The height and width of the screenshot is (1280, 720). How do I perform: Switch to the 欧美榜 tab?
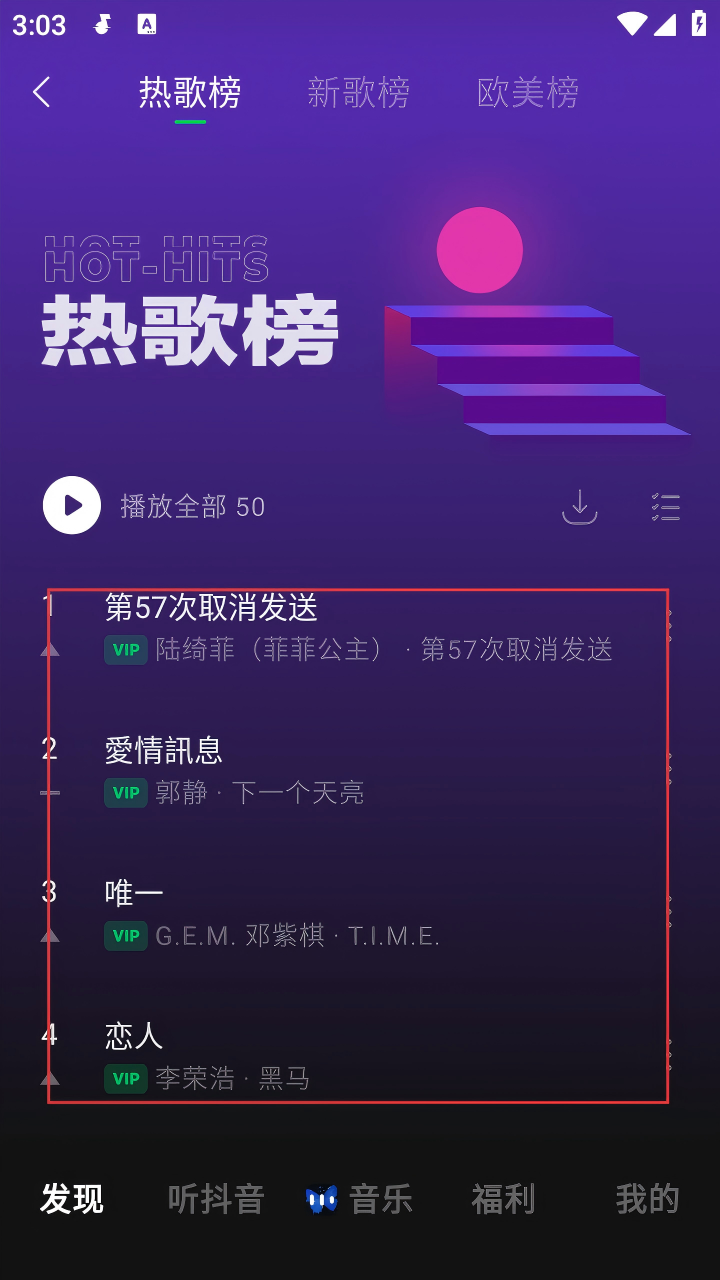coord(528,93)
